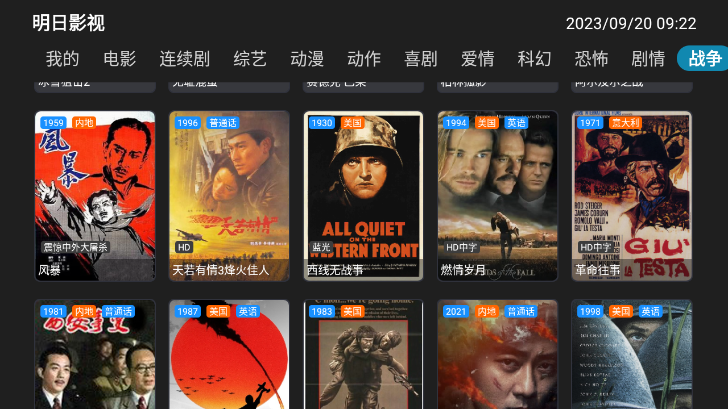Select the 综艺 tab
Image resolution: width=728 pixels, height=409 pixels.
[x=250, y=59]
